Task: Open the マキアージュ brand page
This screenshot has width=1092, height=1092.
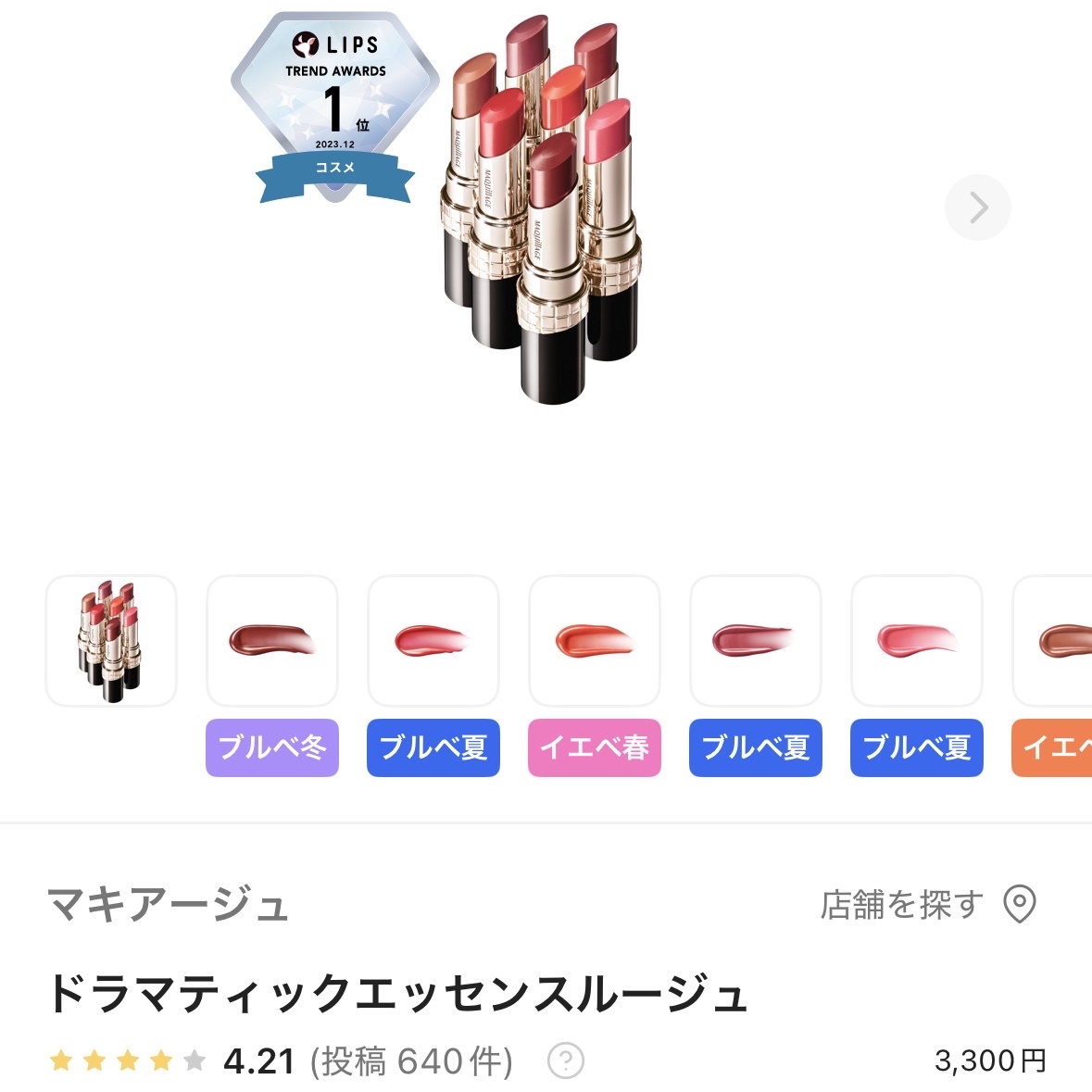Action: [168, 905]
